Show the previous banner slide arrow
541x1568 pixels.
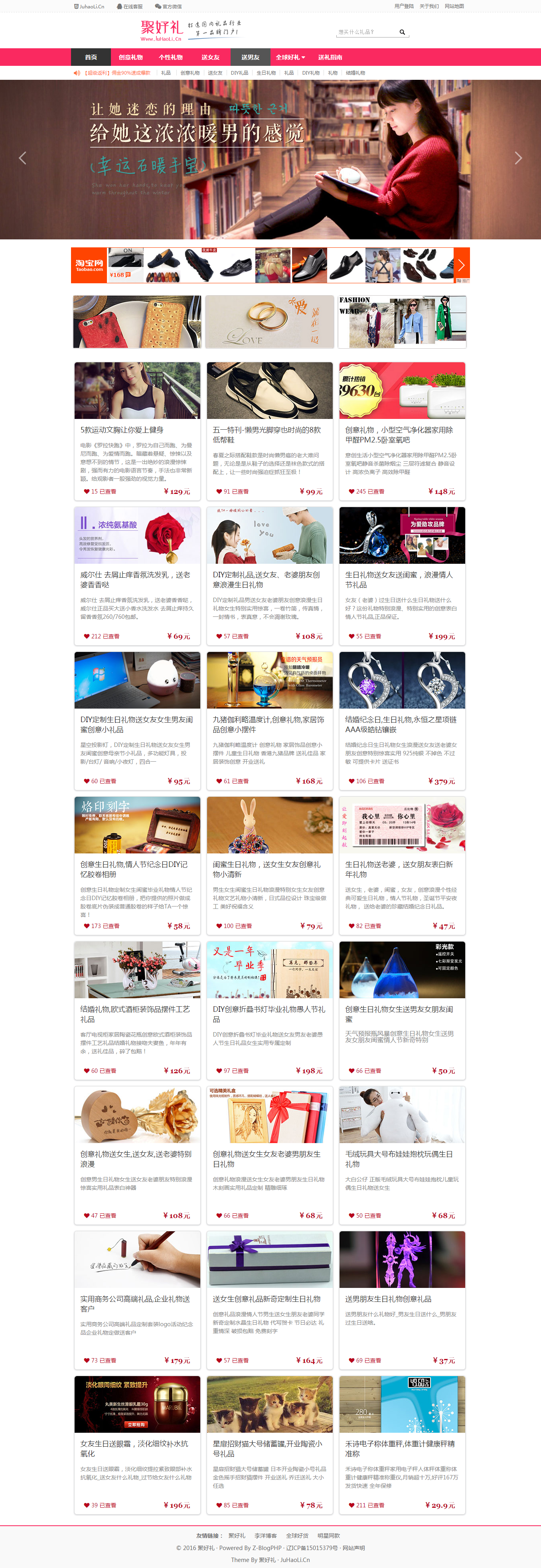tap(22, 158)
